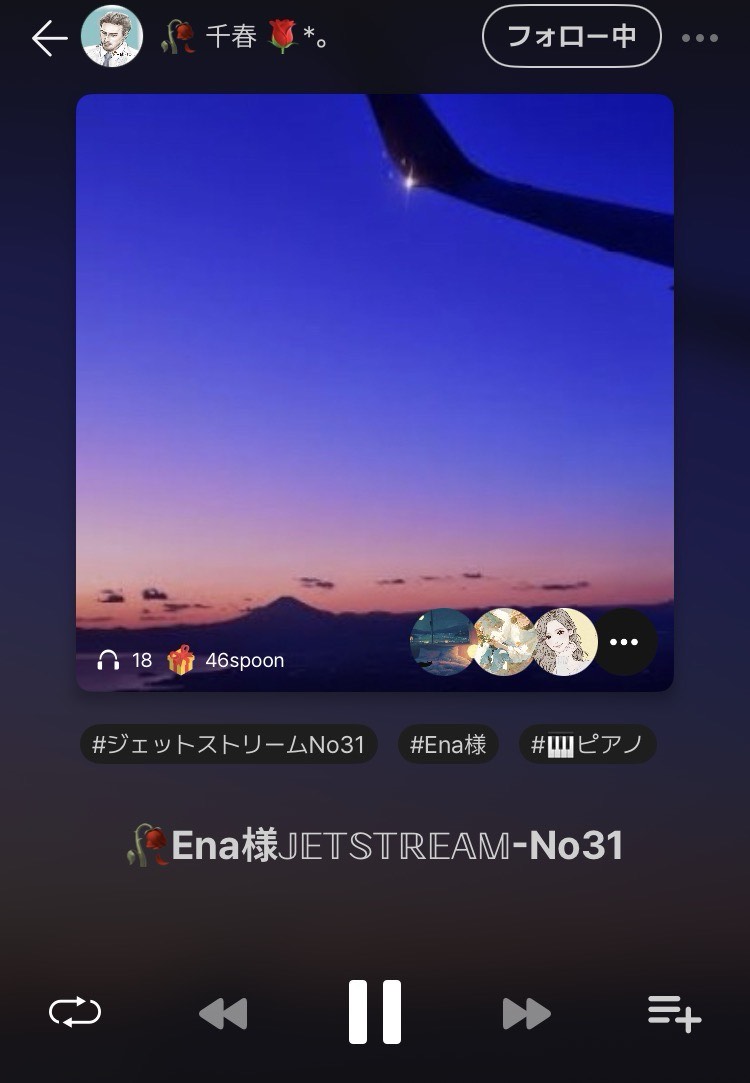The width and height of the screenshot is (750, 1083).
Task: Toggle the repeat playback mode
Action: (x=75, y=1012)
